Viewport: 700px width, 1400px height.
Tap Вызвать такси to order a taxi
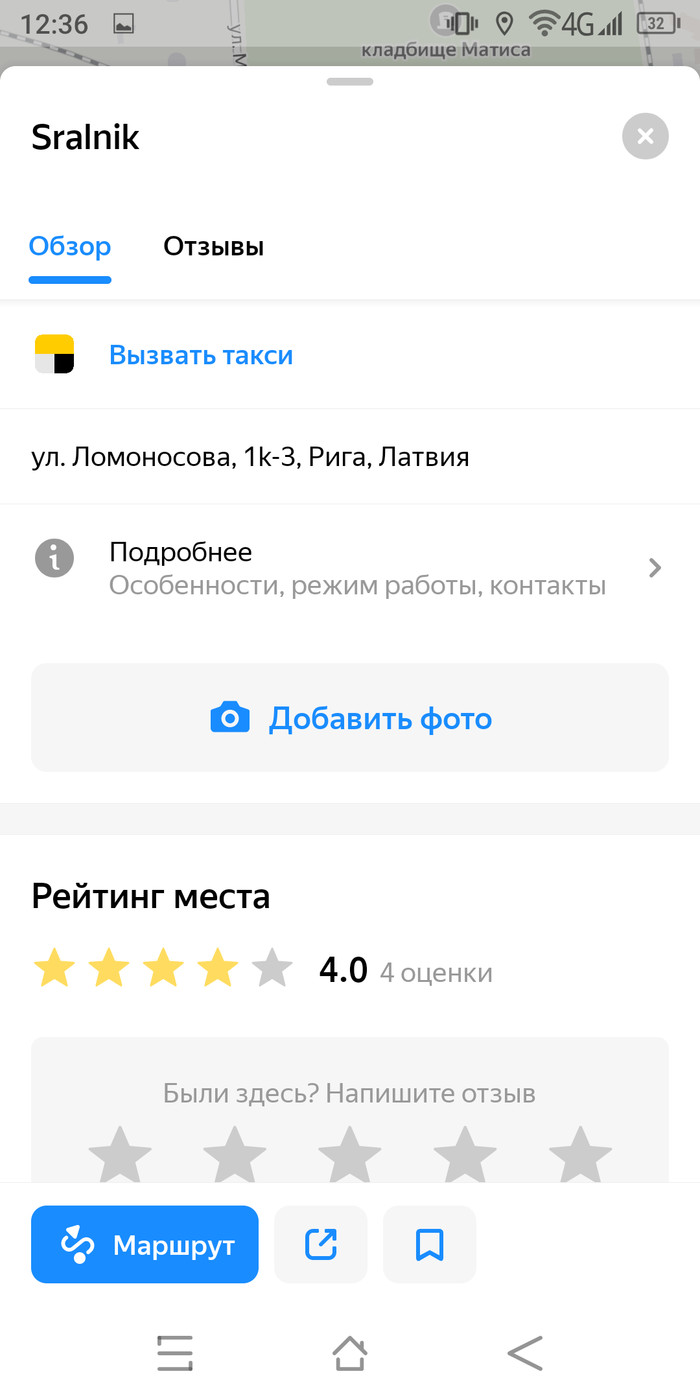[x=200, y=356]
